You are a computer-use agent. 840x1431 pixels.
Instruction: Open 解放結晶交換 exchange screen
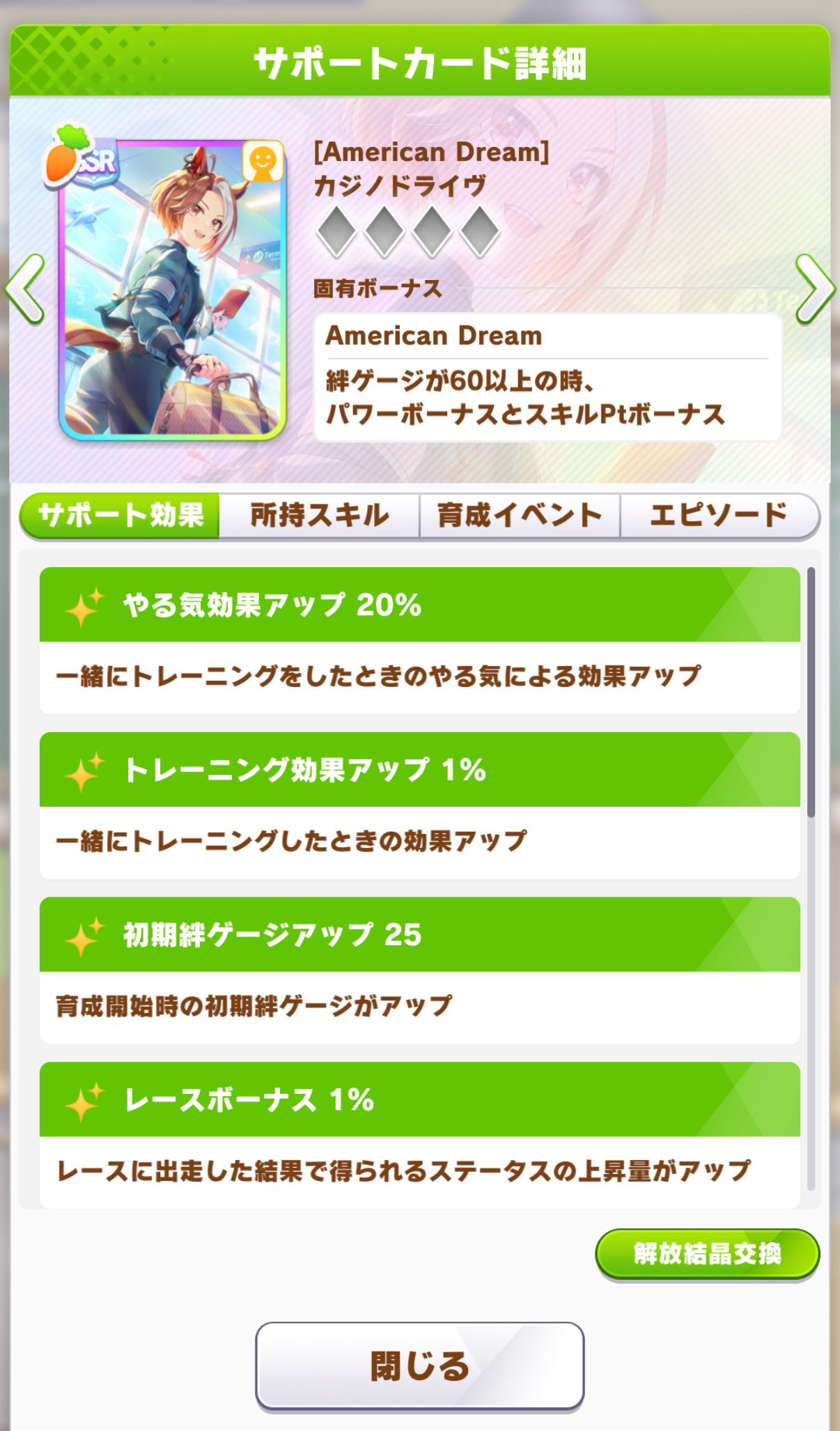pyautogui.click(x=707, y=1254)
